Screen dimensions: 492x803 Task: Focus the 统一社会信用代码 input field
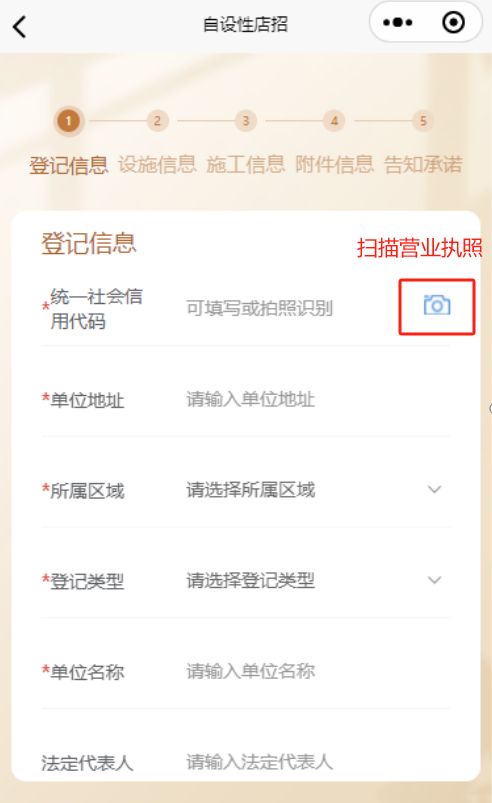pyautogui.click(x=287, y=308)
